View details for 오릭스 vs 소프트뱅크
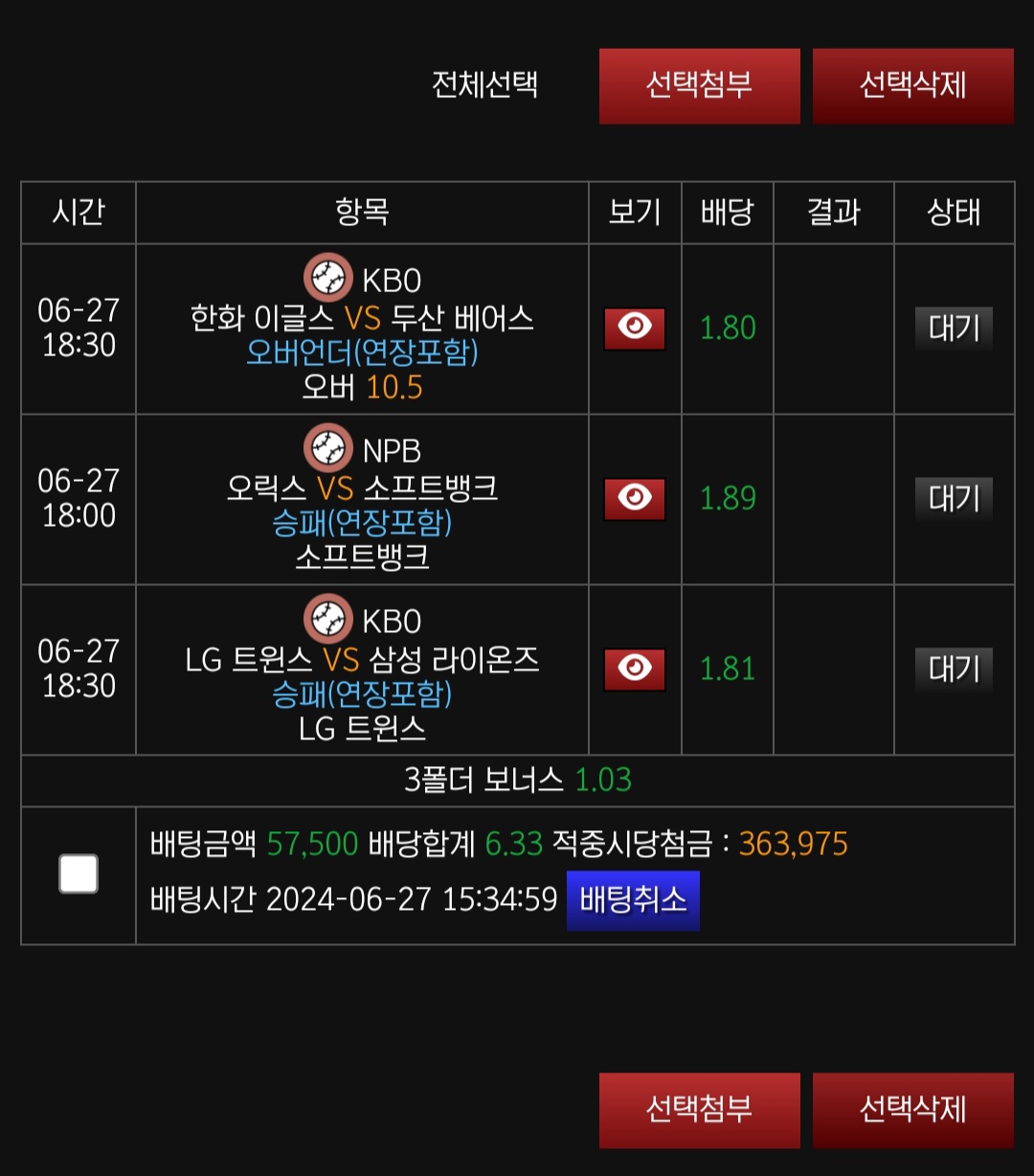 634,499
